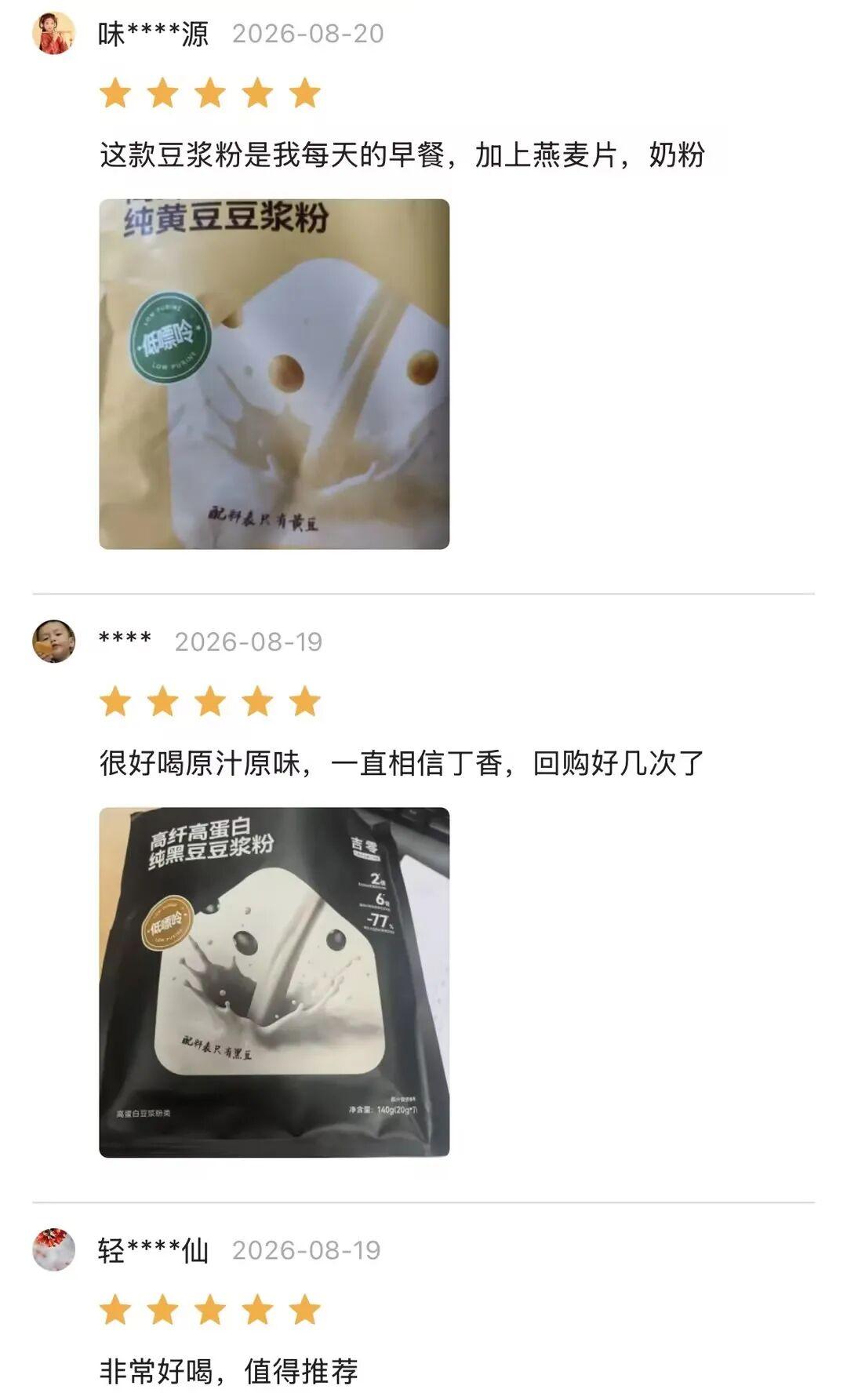The height and width of the screenshot is (1400, 847).
Task: Open reviewer 轻****仙's avatar
Action: pyautogui.click(x=53, y=1249)
